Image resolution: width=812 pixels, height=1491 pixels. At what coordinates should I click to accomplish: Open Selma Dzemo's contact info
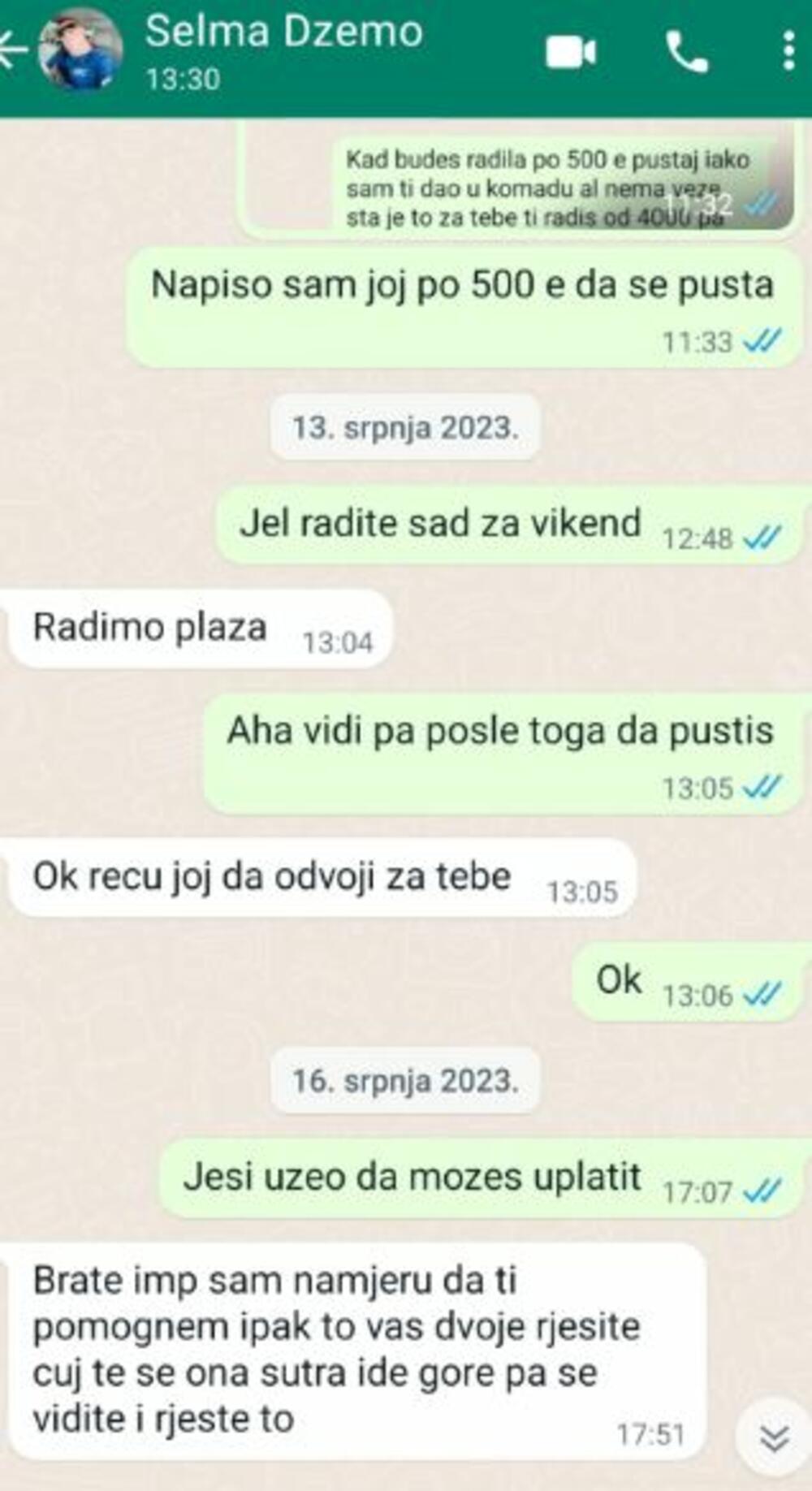point(283,49)
